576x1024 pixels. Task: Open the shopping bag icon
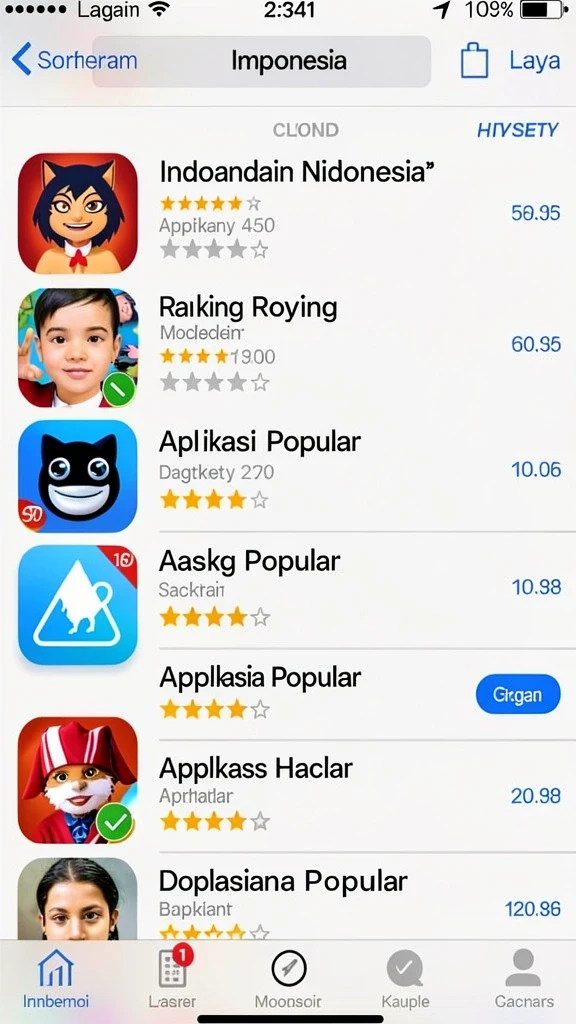(474, 61)
